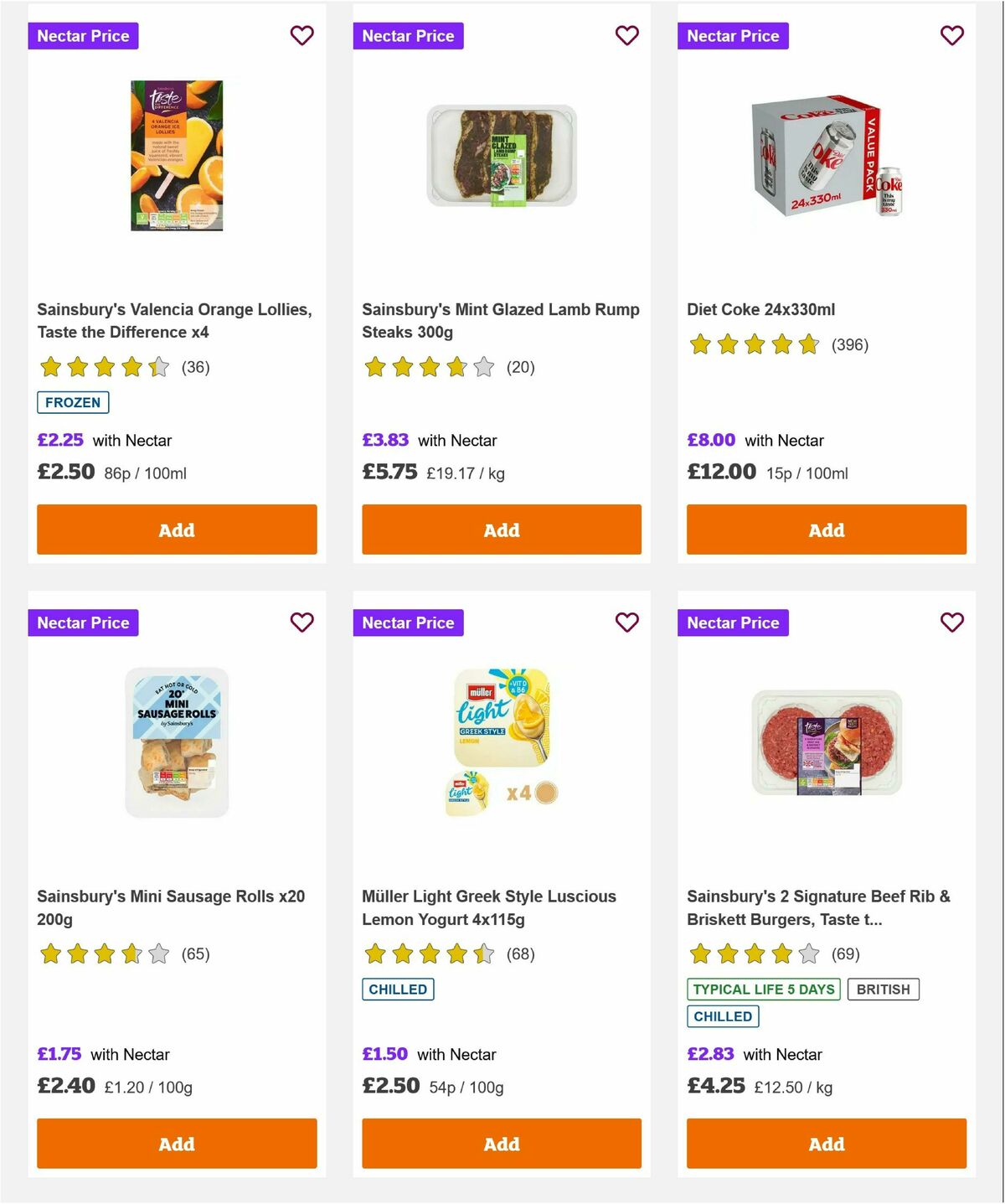
Task: Toggle favorite on Mini Sausage Rolls
Action: [302, 623]
